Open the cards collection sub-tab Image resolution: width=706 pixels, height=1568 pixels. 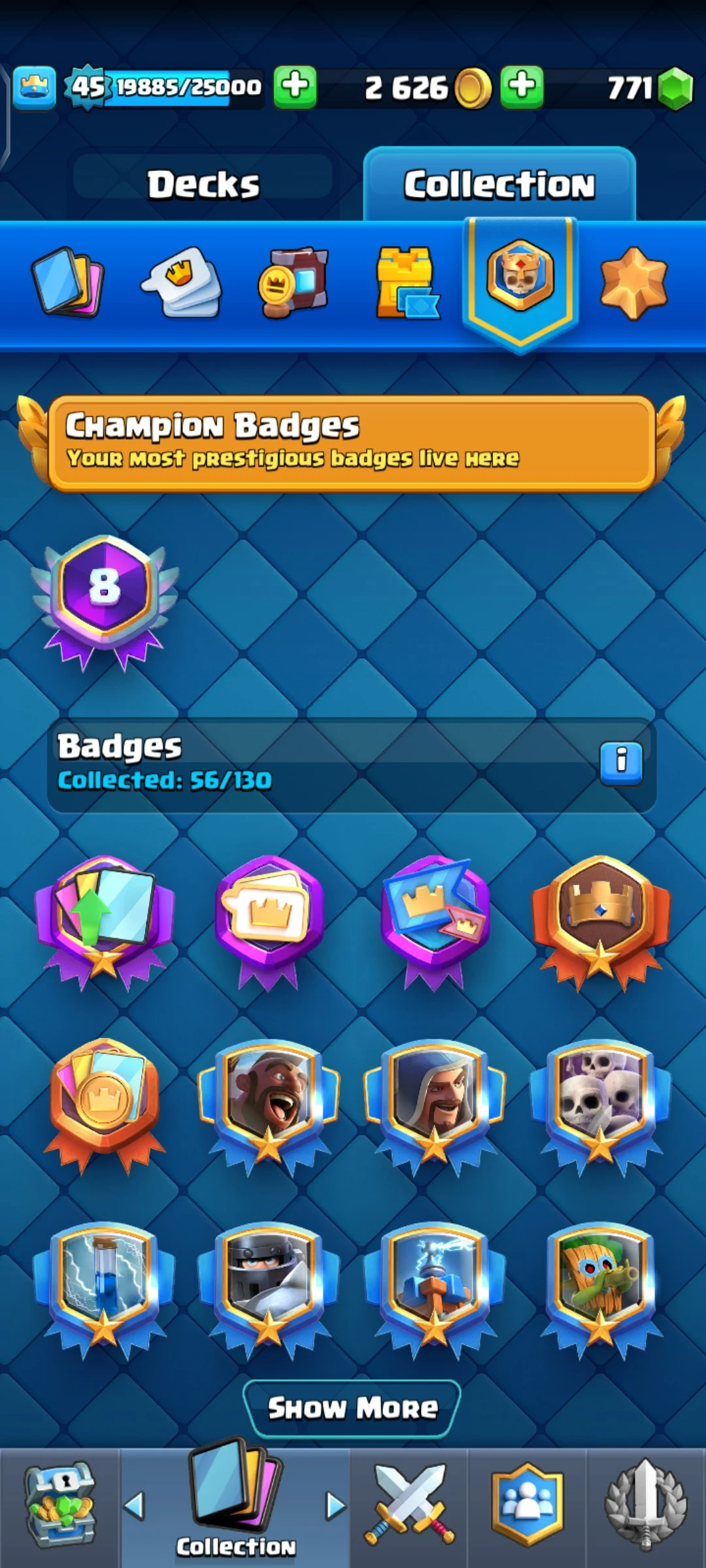(68, 282)
